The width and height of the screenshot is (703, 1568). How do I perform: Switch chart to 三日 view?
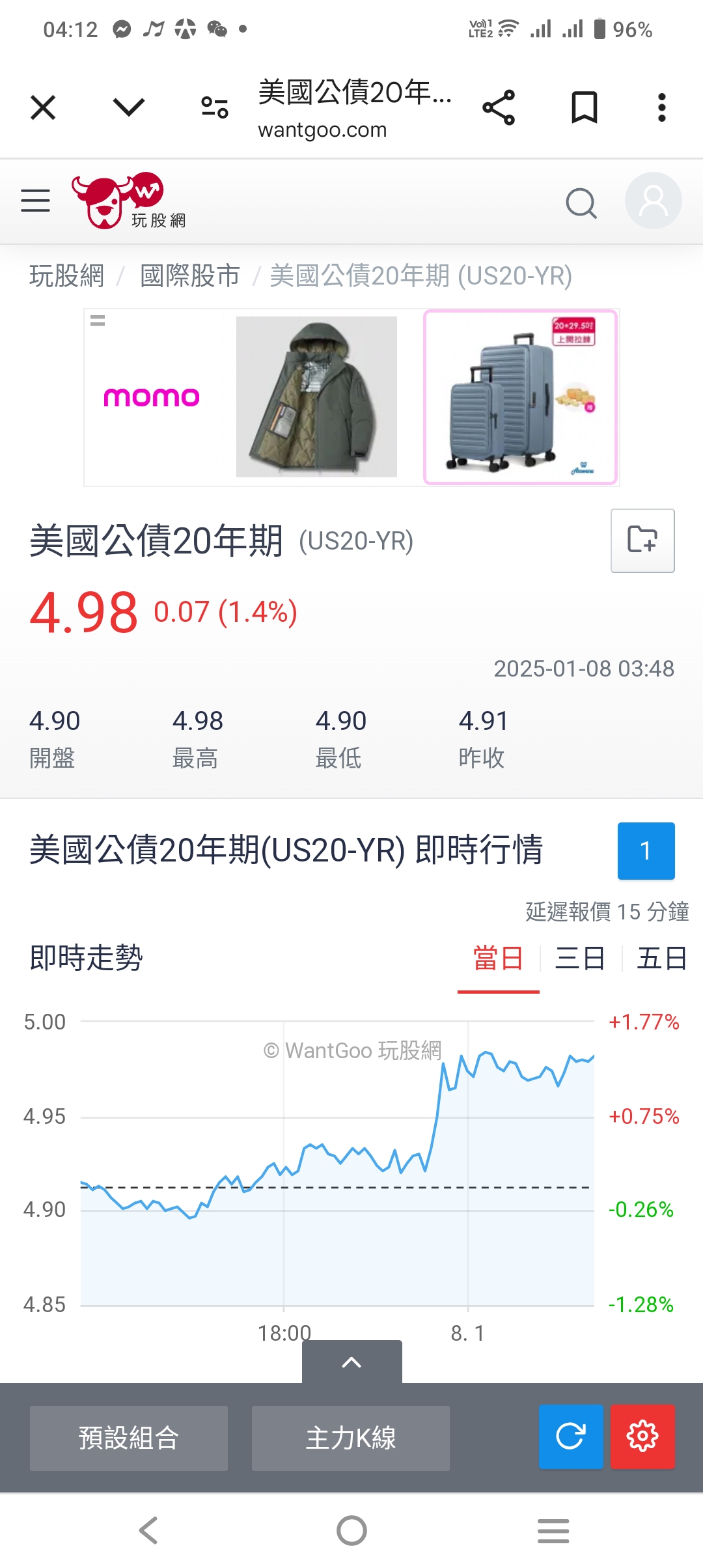[580, 959]
